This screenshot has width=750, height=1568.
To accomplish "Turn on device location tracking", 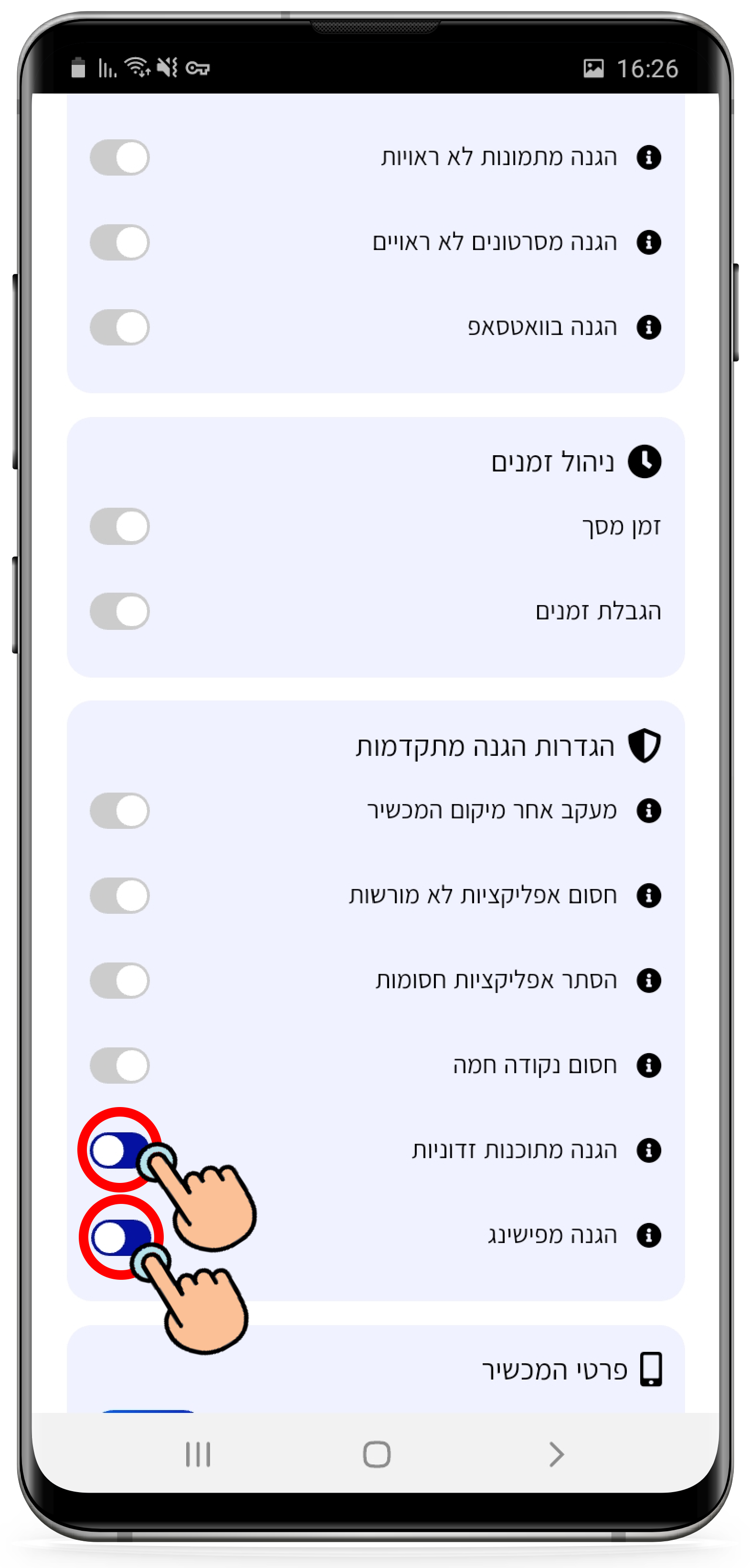I will click(119, 810).
